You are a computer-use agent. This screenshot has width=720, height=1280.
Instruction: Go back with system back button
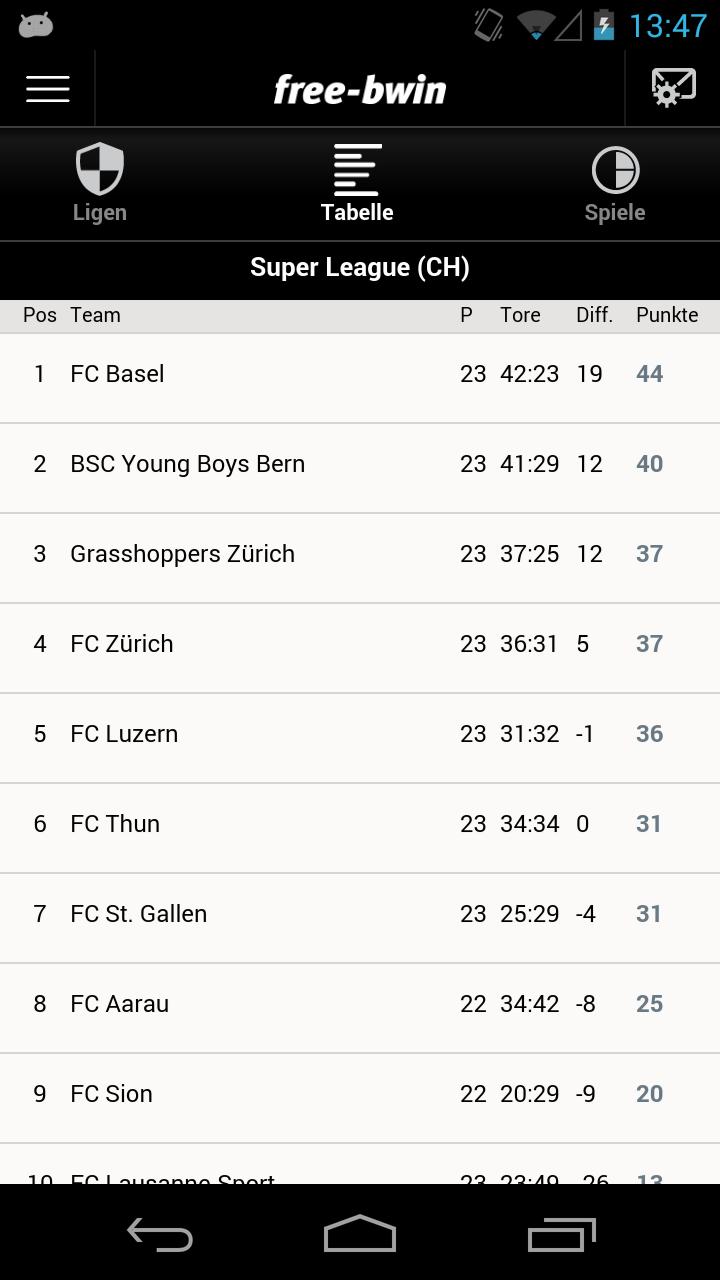(x=160, y=1234)
